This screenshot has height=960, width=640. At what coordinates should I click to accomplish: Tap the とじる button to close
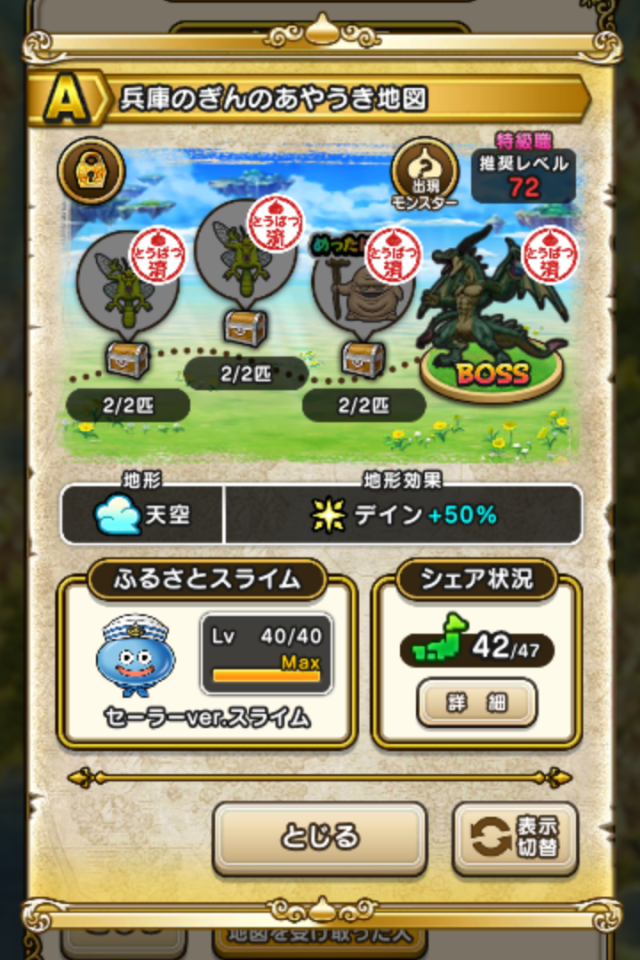[320, 838]
